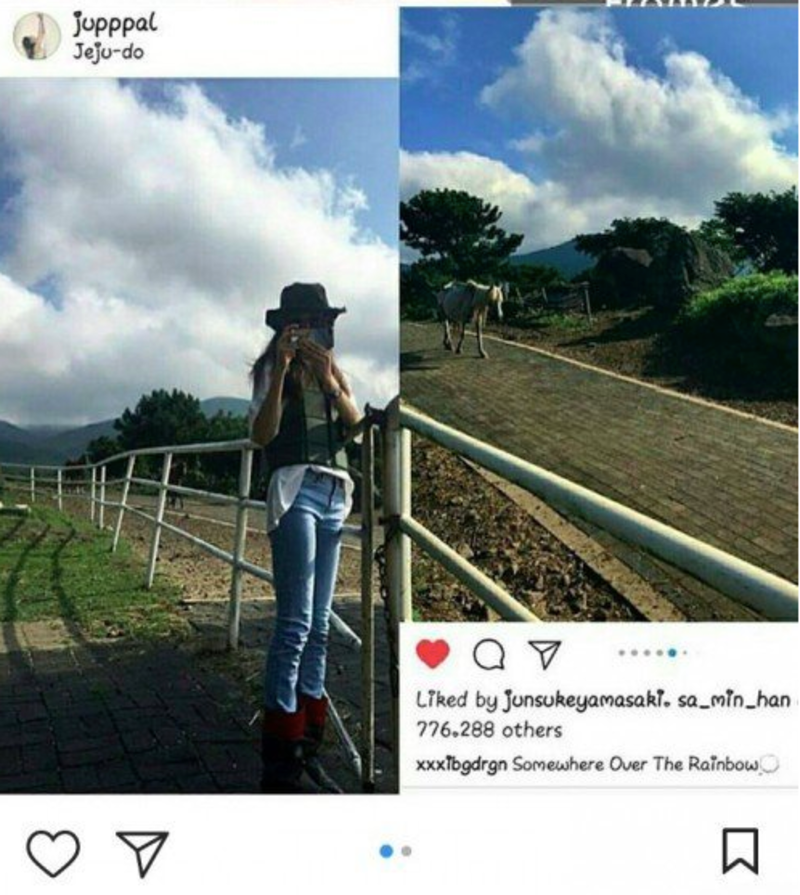Share jupppal's post via paper plane icon
The image size is (800, 895).
click(x=143, y=853)
